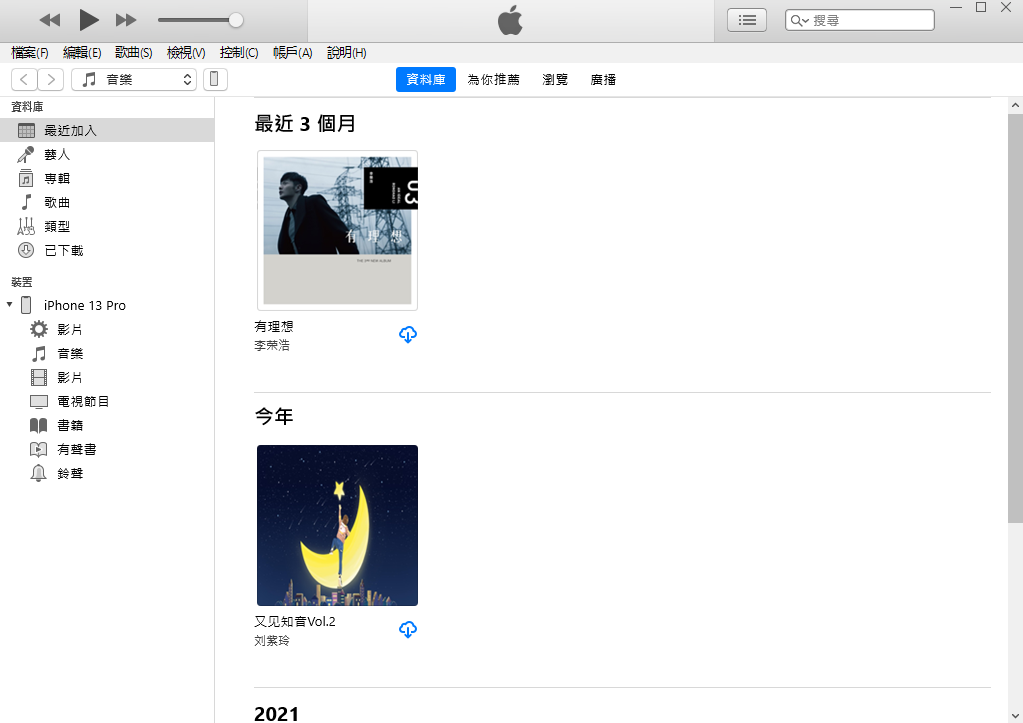Skip to the next track
The image size is (1023, 723).
point(126,20)
